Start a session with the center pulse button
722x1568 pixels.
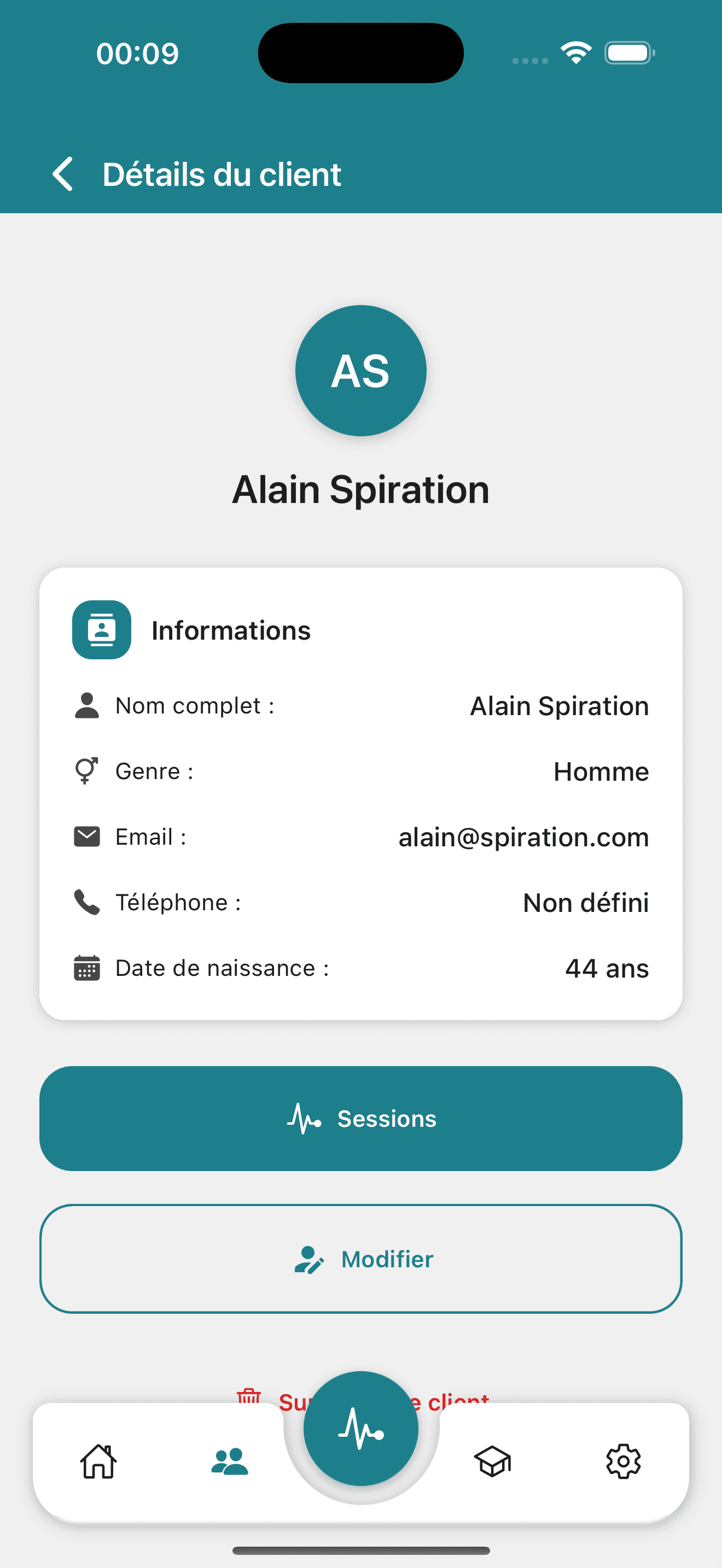coord(361,1429)
